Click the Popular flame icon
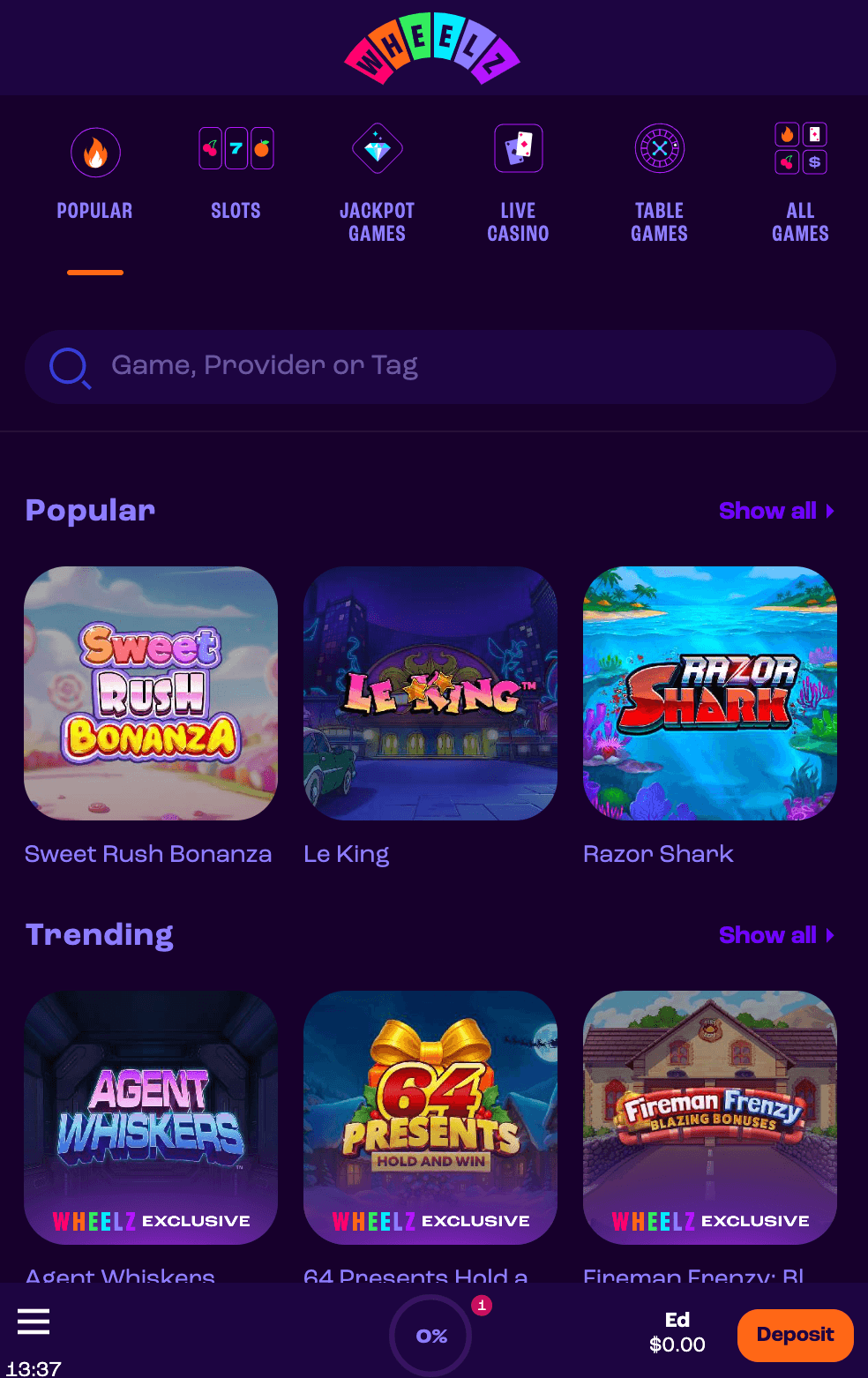Image resolution: width=868 pixels, height=1378 pixels. [x=94, y=152]
